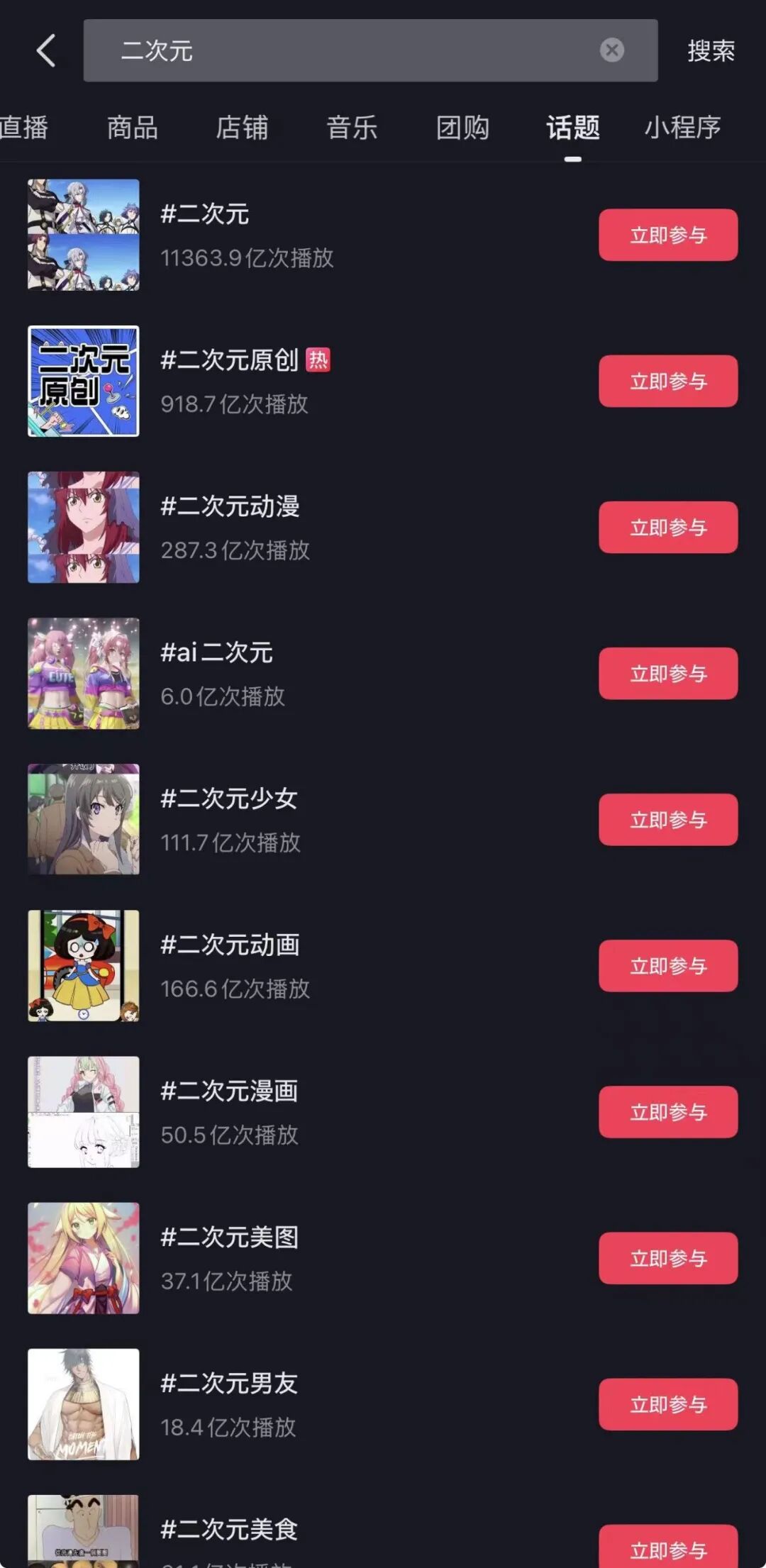Switch to the 商品 tab
Image resolution: width=766 pixels, height=1568 pixels.
coord(132,128)
